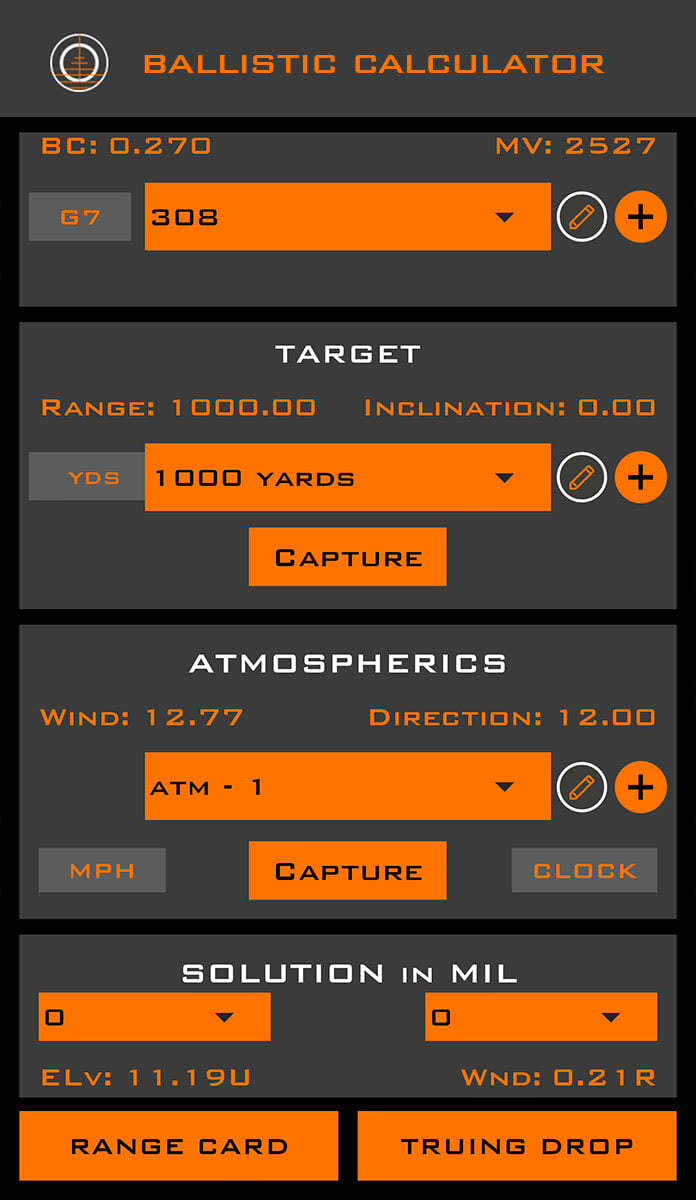Open the 308 bullet profile dropdown
The image size is (696, 1200).
(x=347, y=216)
